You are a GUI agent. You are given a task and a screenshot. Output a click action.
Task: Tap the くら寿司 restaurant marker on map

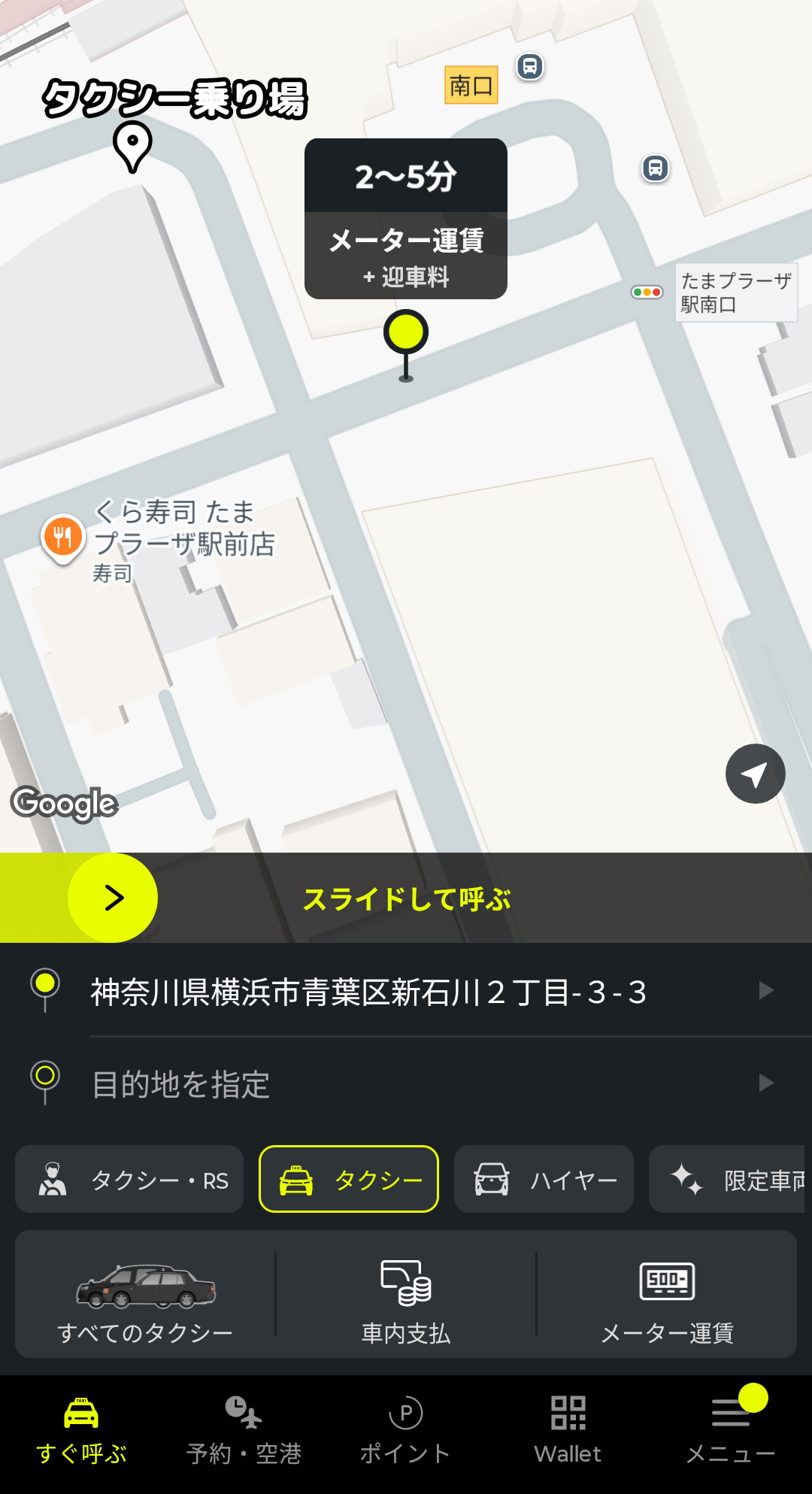pos(63,538)
